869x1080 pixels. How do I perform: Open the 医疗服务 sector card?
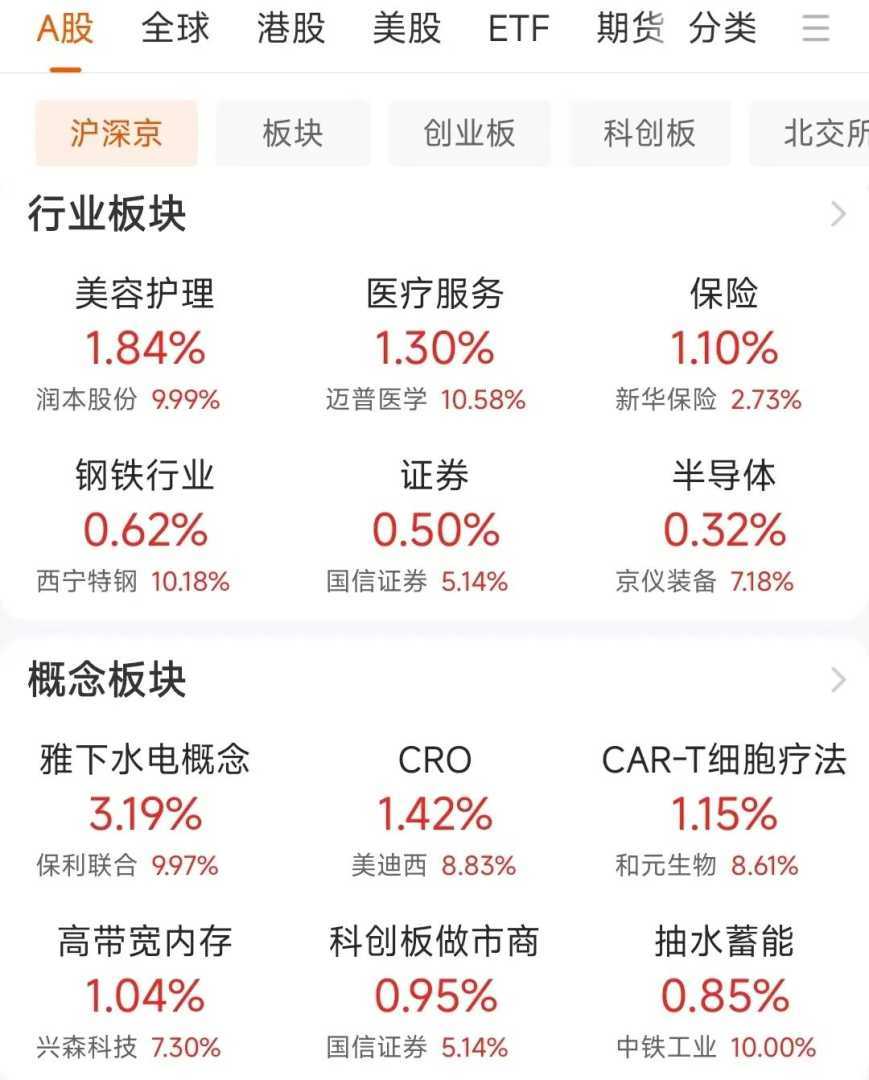434,345
